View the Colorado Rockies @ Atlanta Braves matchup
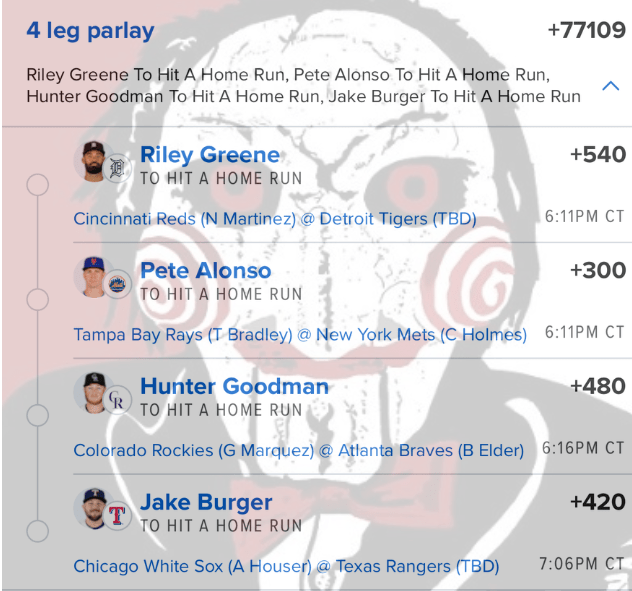The height and width of the screenshot is (591, 632). click(298, 451)
